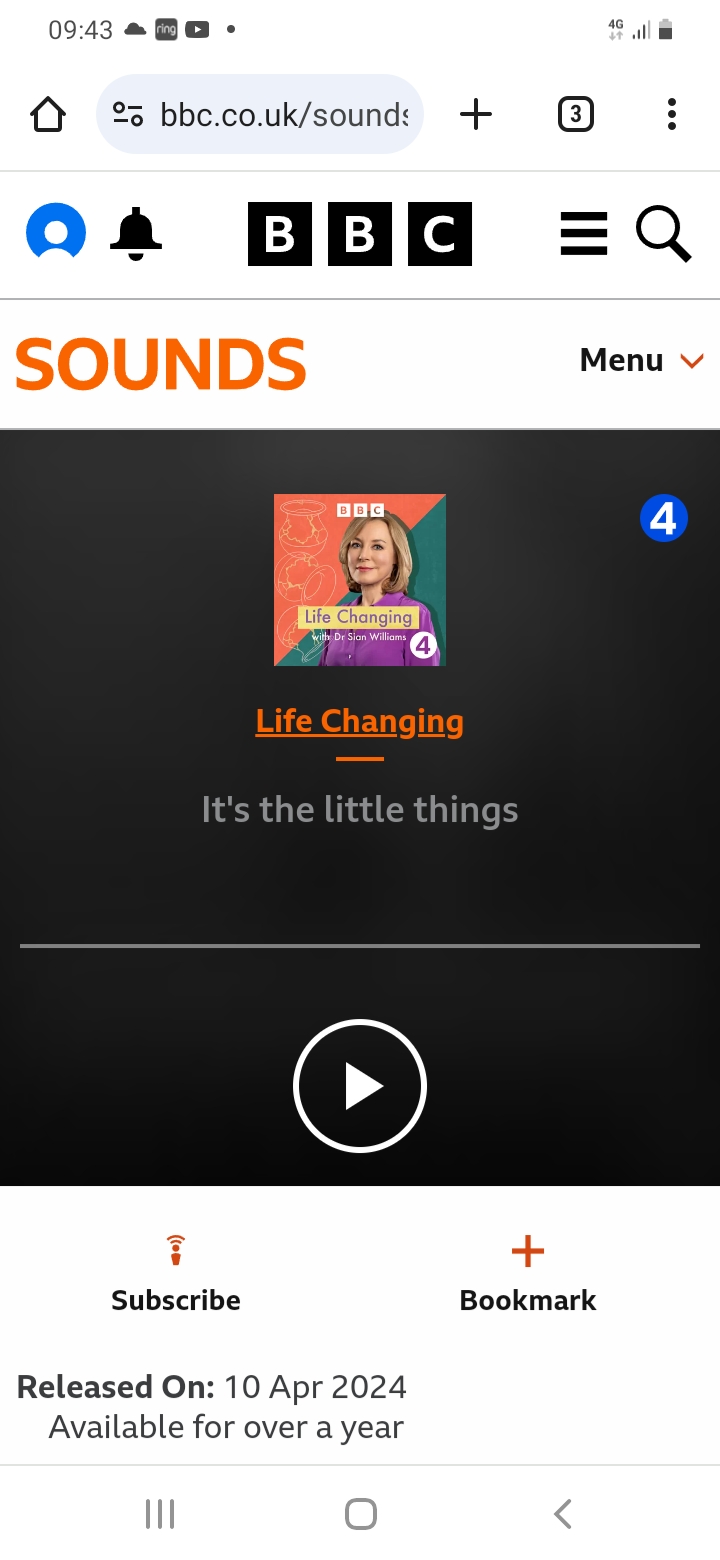
Task: Play the Life Changing episode
Action: tap(360, 1086)
